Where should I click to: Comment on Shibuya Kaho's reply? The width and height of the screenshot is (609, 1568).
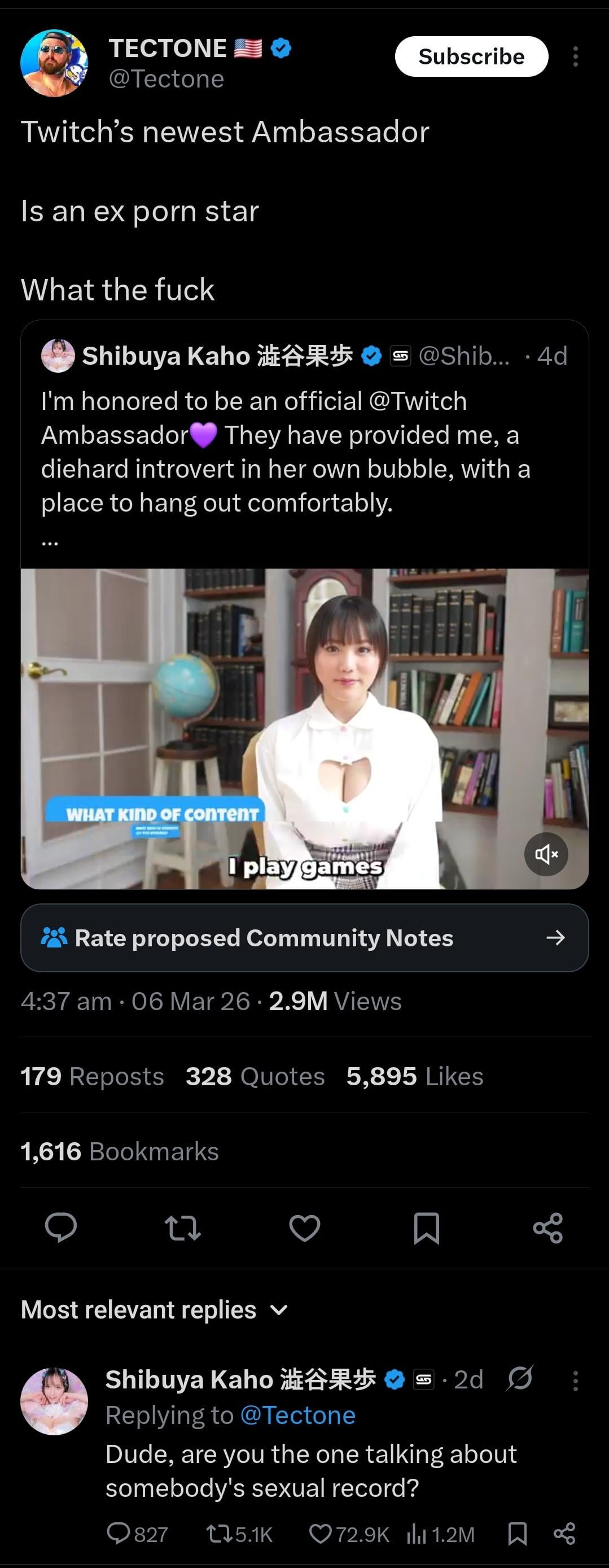[118, 1534]
